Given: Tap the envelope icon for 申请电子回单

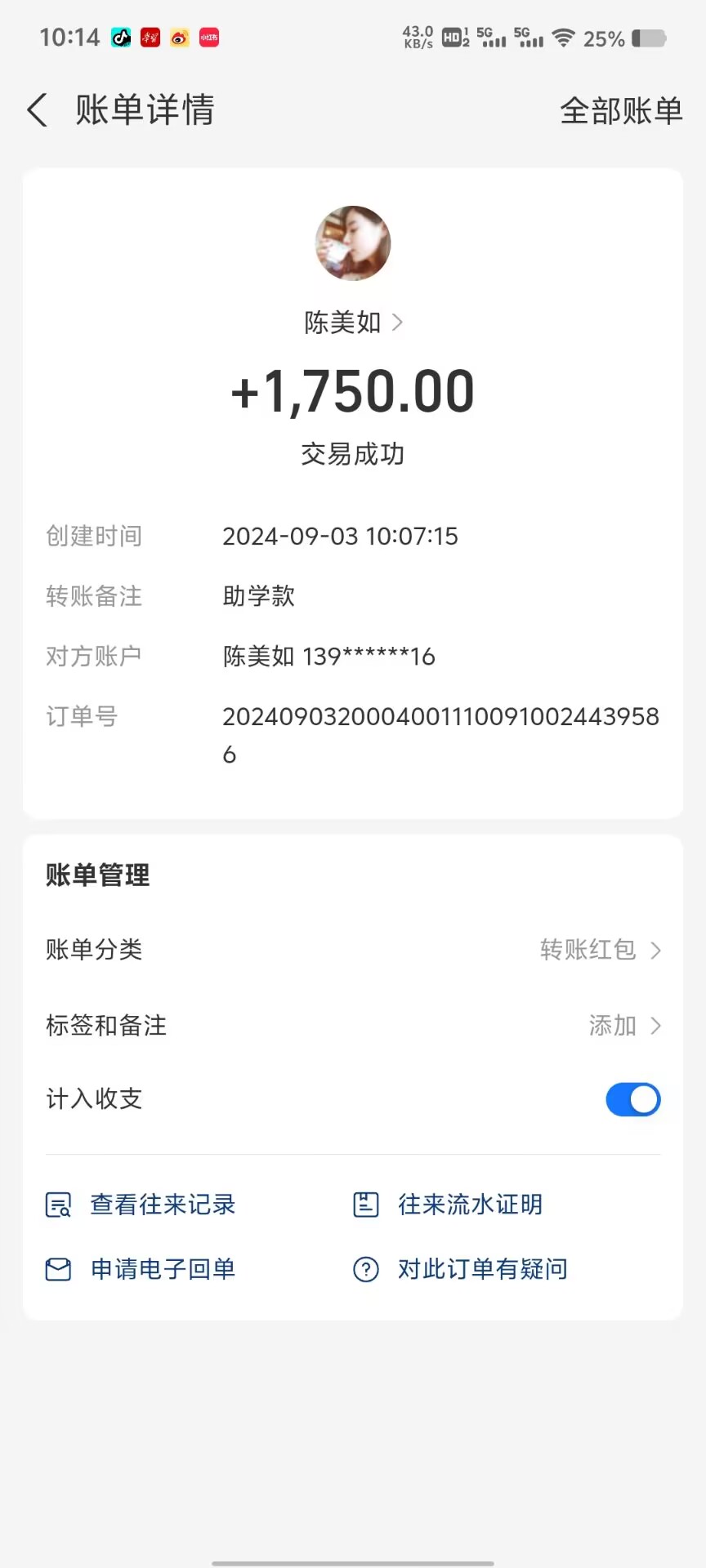Looking at the screenshot, I should [x=57, y=1269].
